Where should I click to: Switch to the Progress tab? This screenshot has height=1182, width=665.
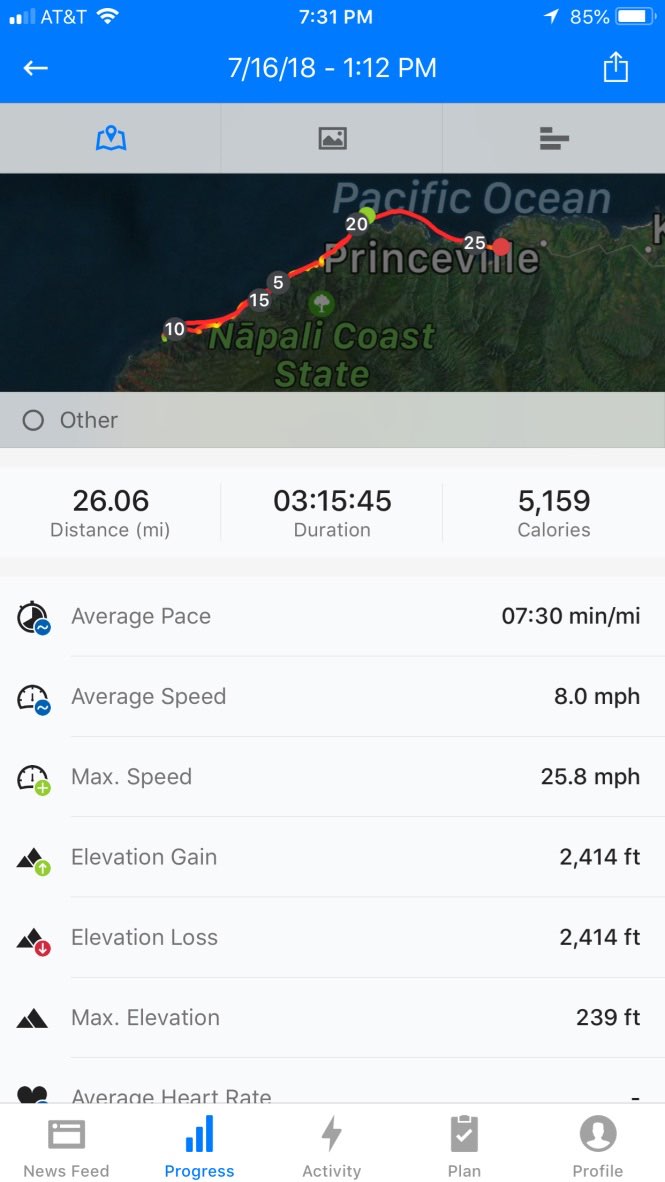(199, 1146)
